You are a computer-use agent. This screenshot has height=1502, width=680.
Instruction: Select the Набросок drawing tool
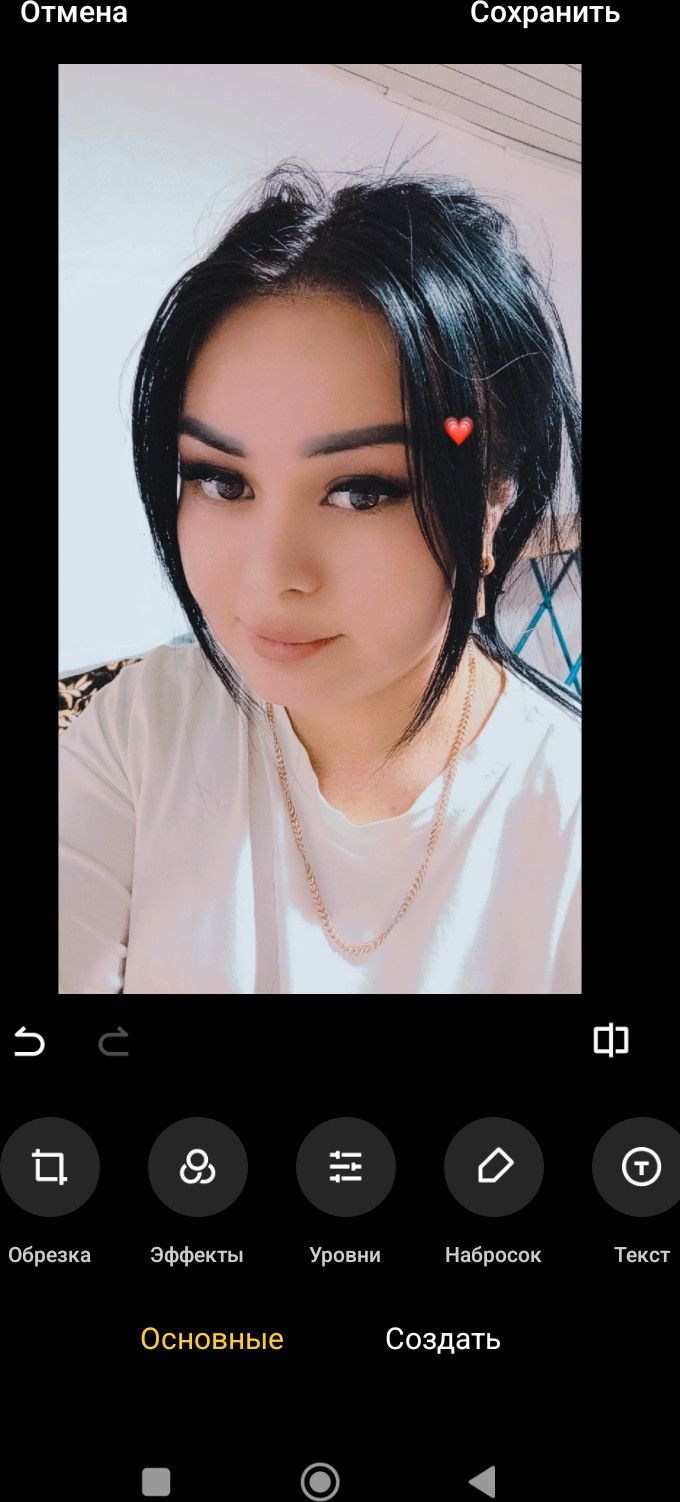[494, 1167]
